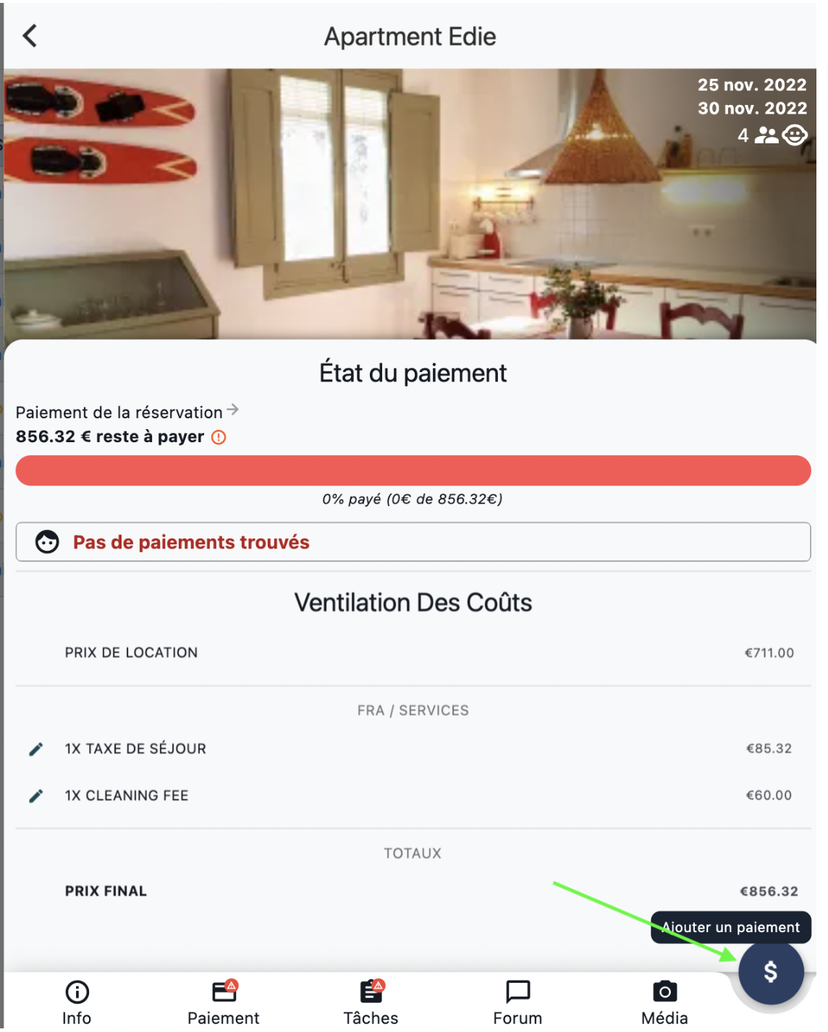Go to the Média tab
The height and width of the screenshot is (1032, 828).
(x=664, y=1002)
